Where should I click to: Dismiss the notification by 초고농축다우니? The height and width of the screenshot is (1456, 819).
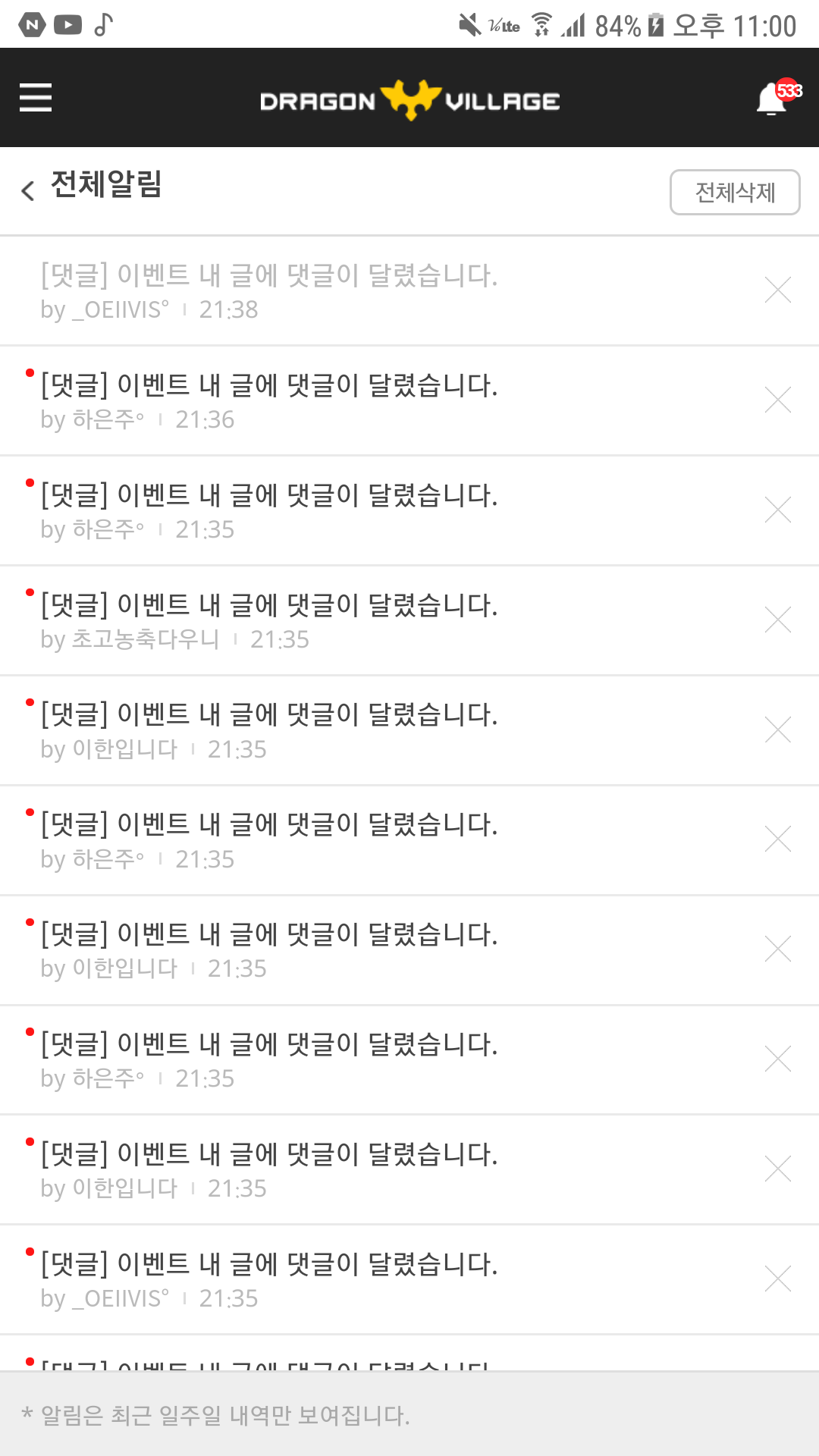[778, 620]
